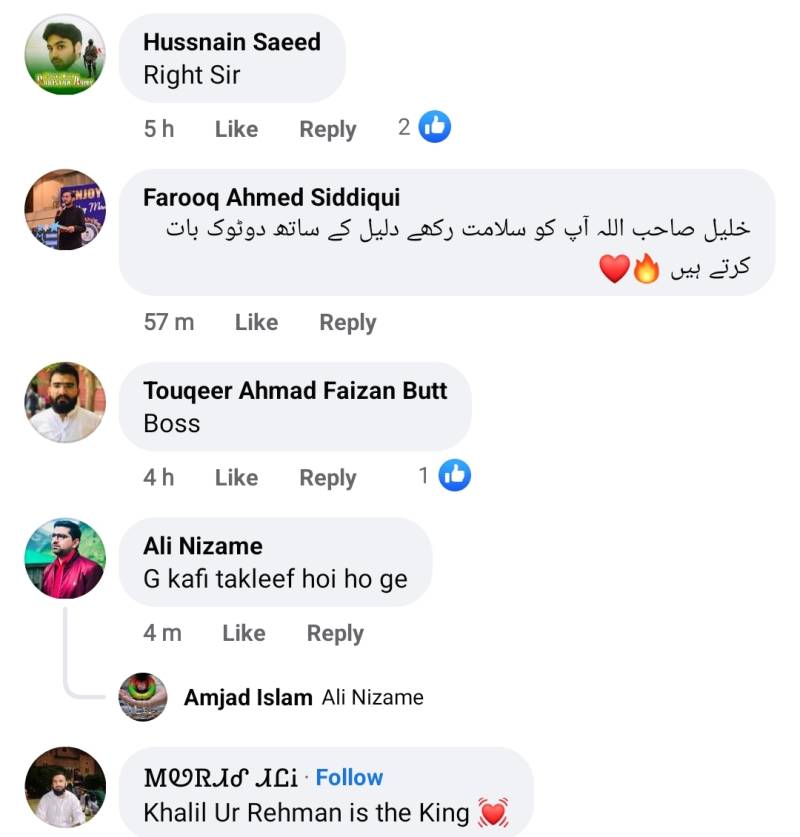Image resolution: width=800 pixels, height=837 pixels.
Task: Reply to Ali Nizame's comment
Action: [335, 633]
